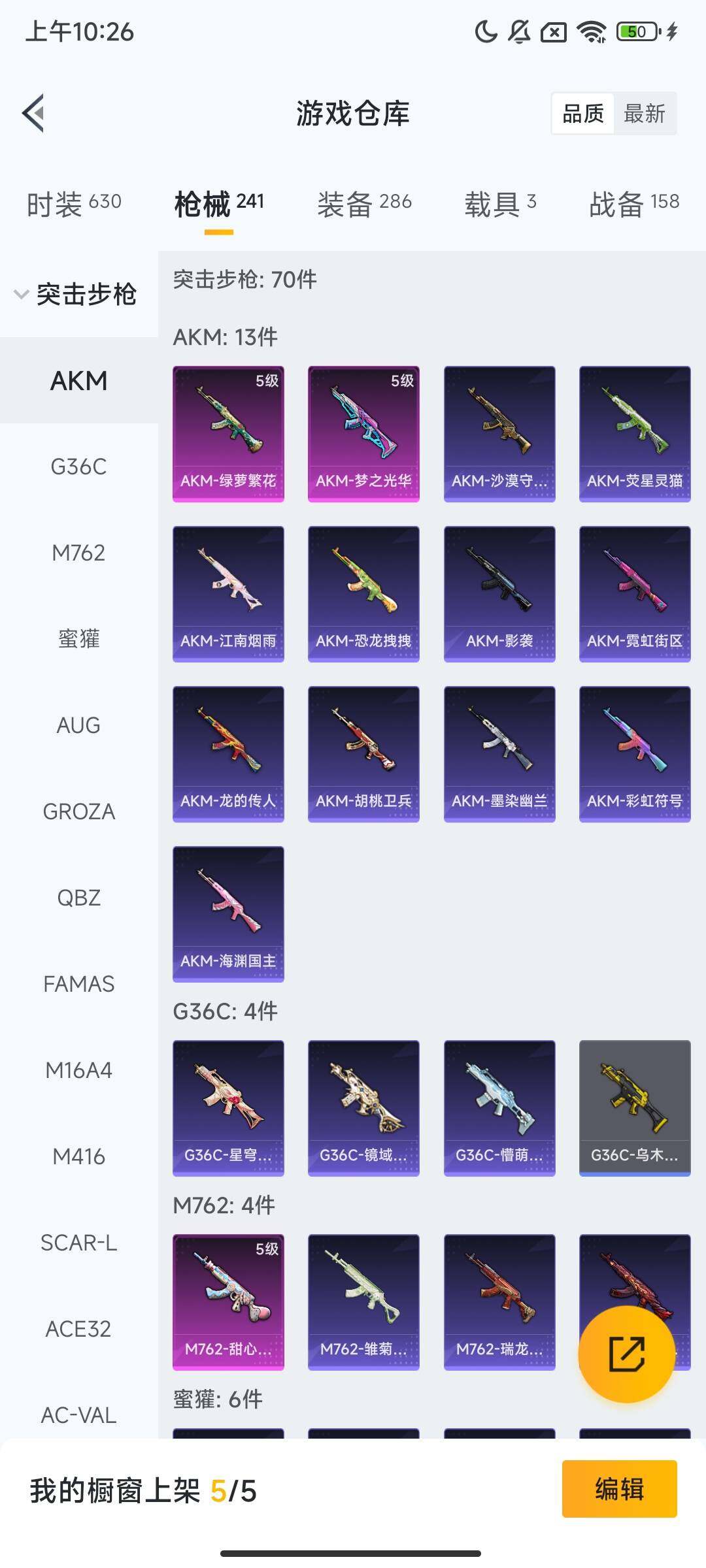This screenshot has width=706, height=1568.
Task: View the AKM-影袭 skin
Action: [x=499, y=594]
